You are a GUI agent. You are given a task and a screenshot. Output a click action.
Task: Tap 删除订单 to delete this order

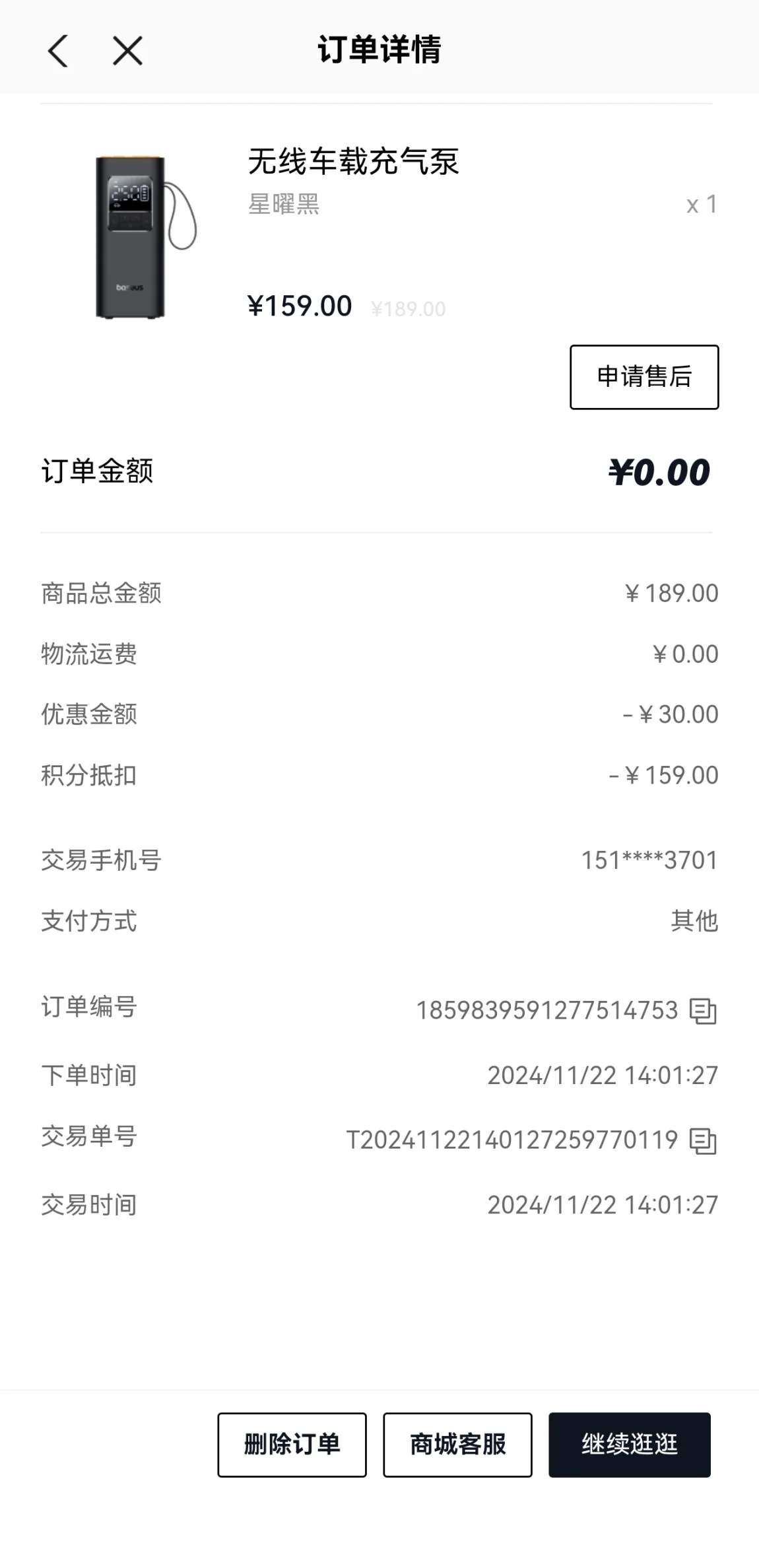292,1444
